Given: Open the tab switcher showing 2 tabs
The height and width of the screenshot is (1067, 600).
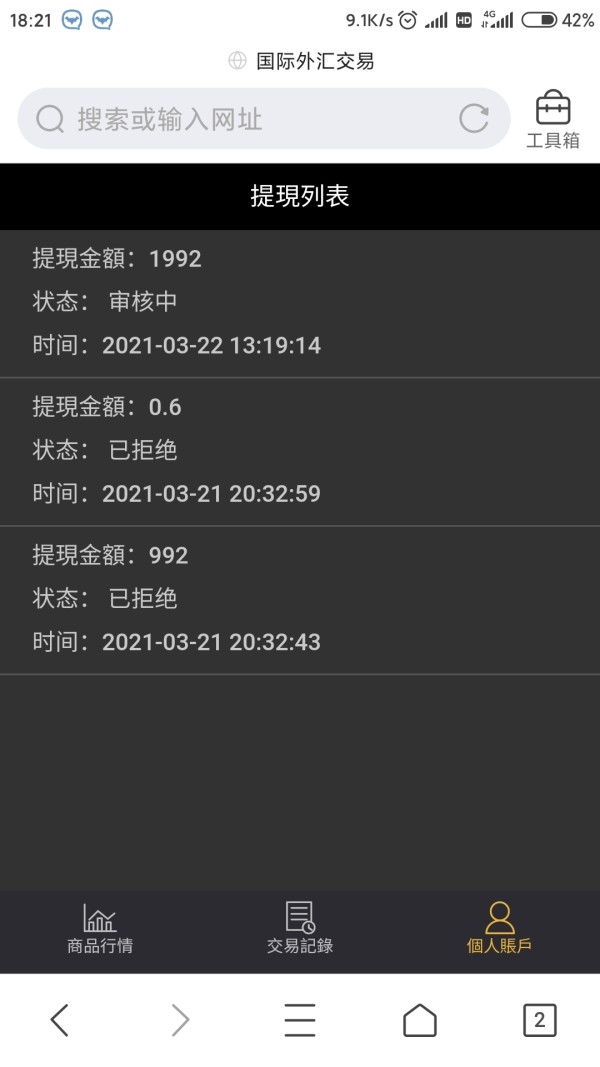Looking at the screenshot, I should [539, 1020].
